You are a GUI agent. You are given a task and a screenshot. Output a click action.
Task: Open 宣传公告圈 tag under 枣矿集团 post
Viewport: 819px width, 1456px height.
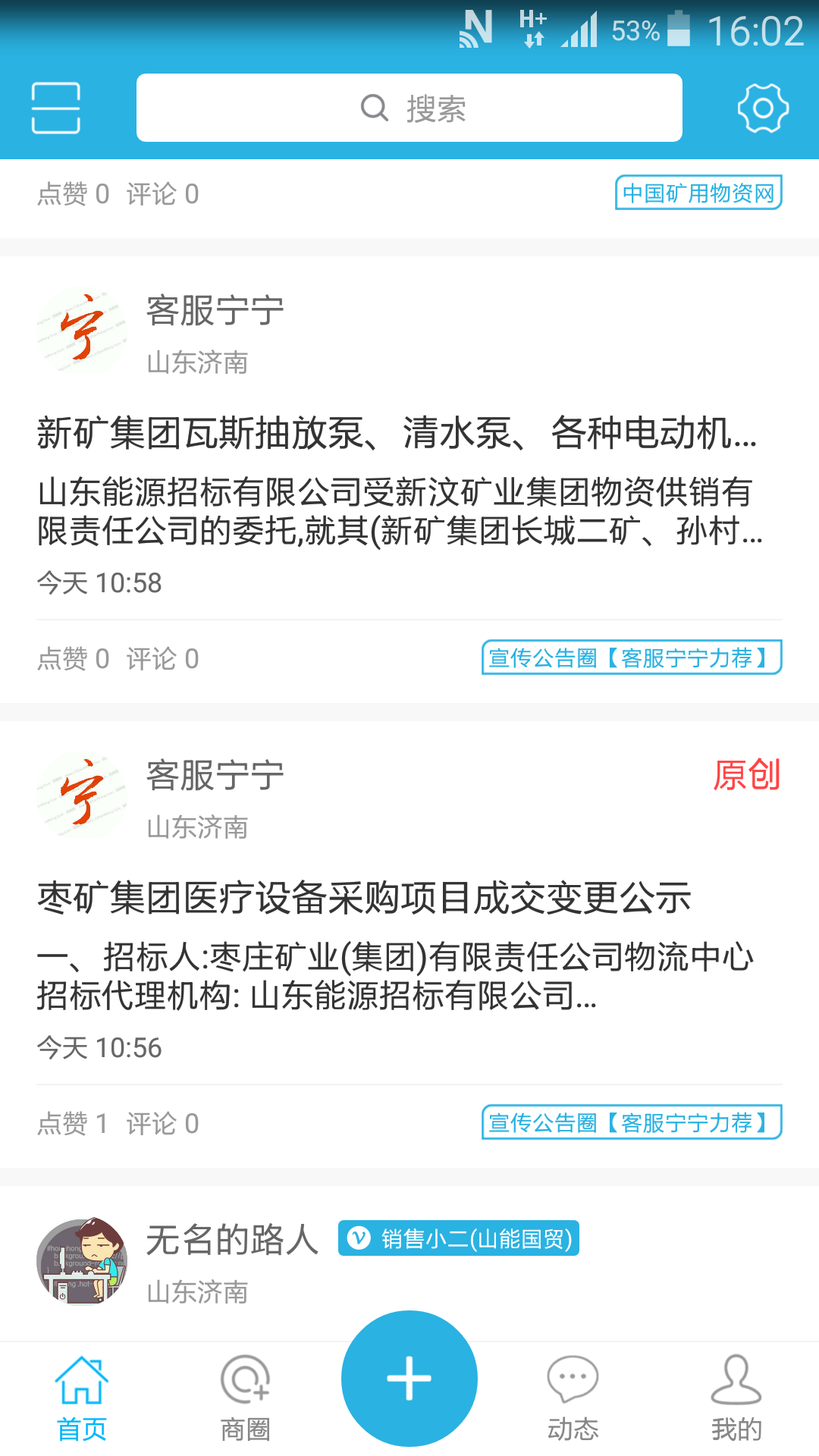point(631,1123)
